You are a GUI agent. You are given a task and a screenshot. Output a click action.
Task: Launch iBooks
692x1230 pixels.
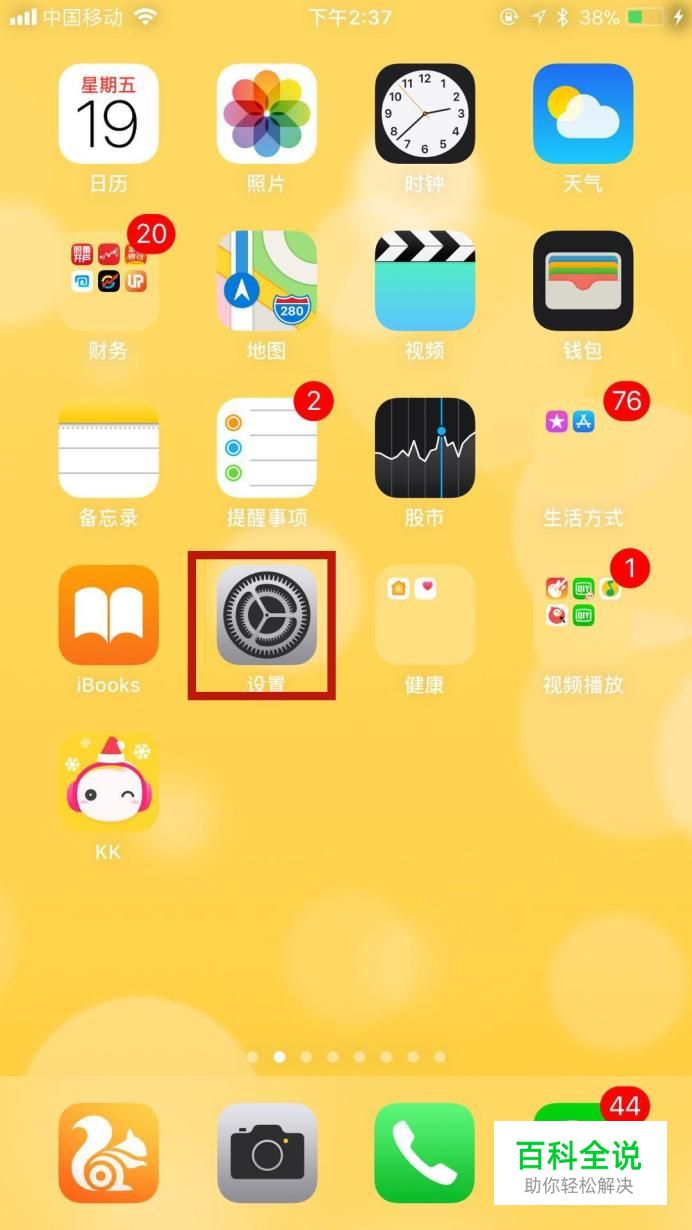click(x=108, y=615)
